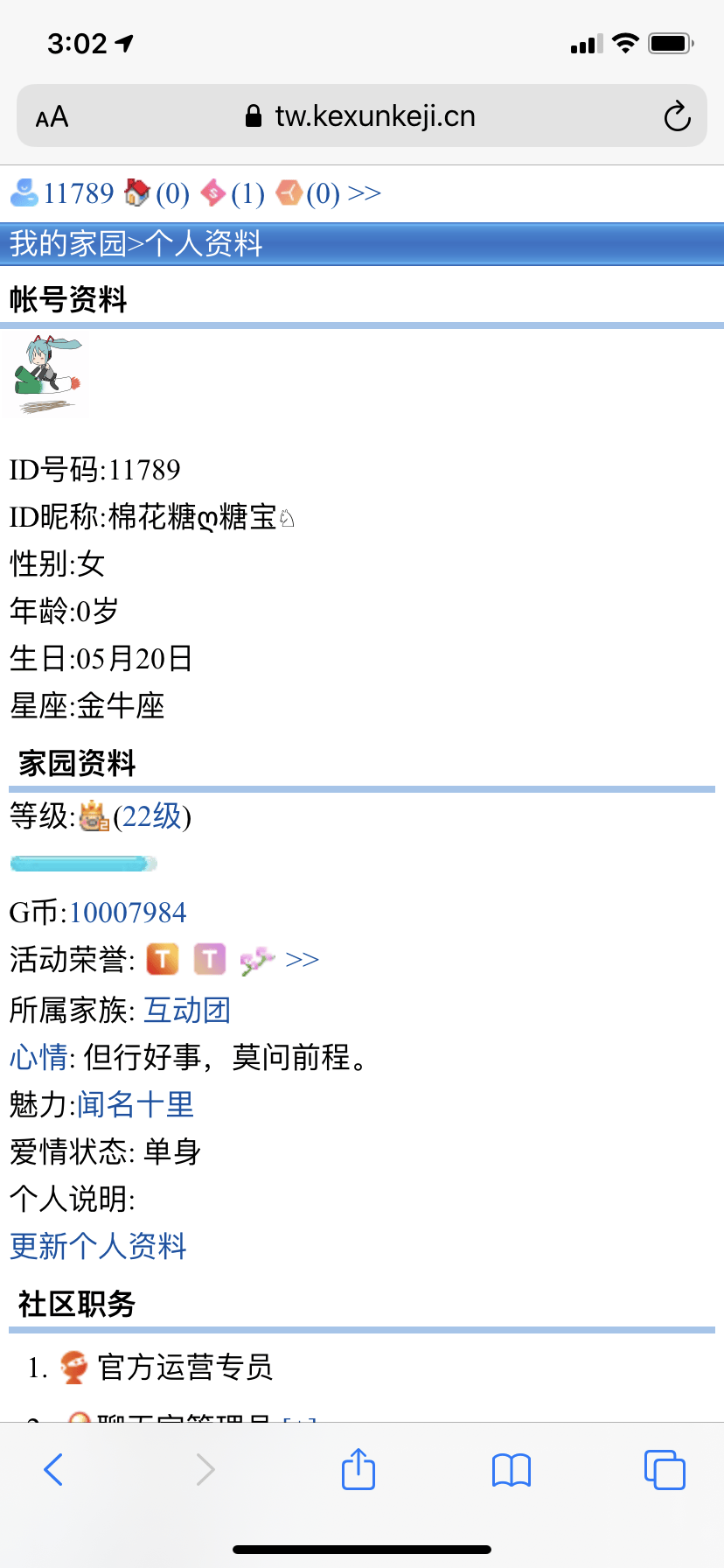Open the tabs overview

pyautogui.click(x=665, y=1469)
